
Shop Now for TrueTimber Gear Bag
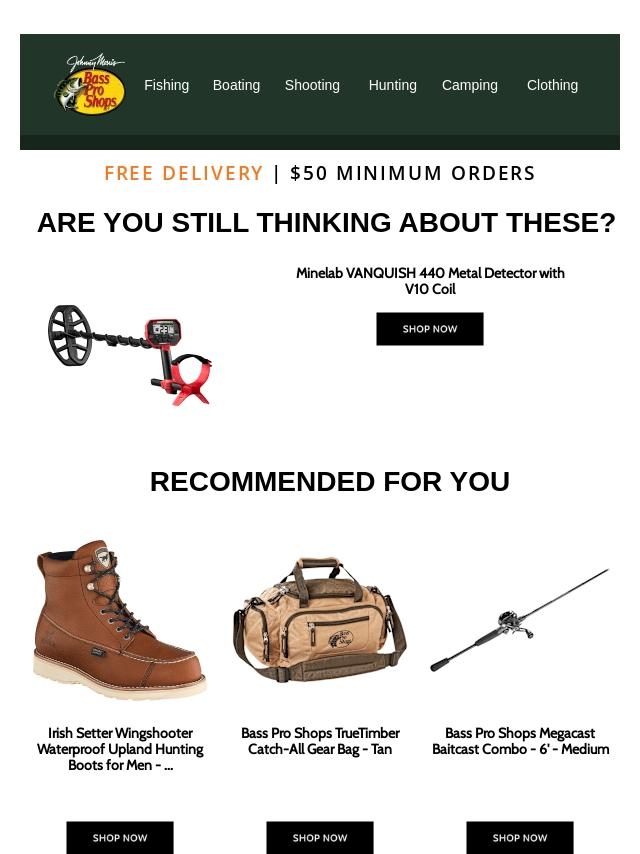[x=320, y=838]
